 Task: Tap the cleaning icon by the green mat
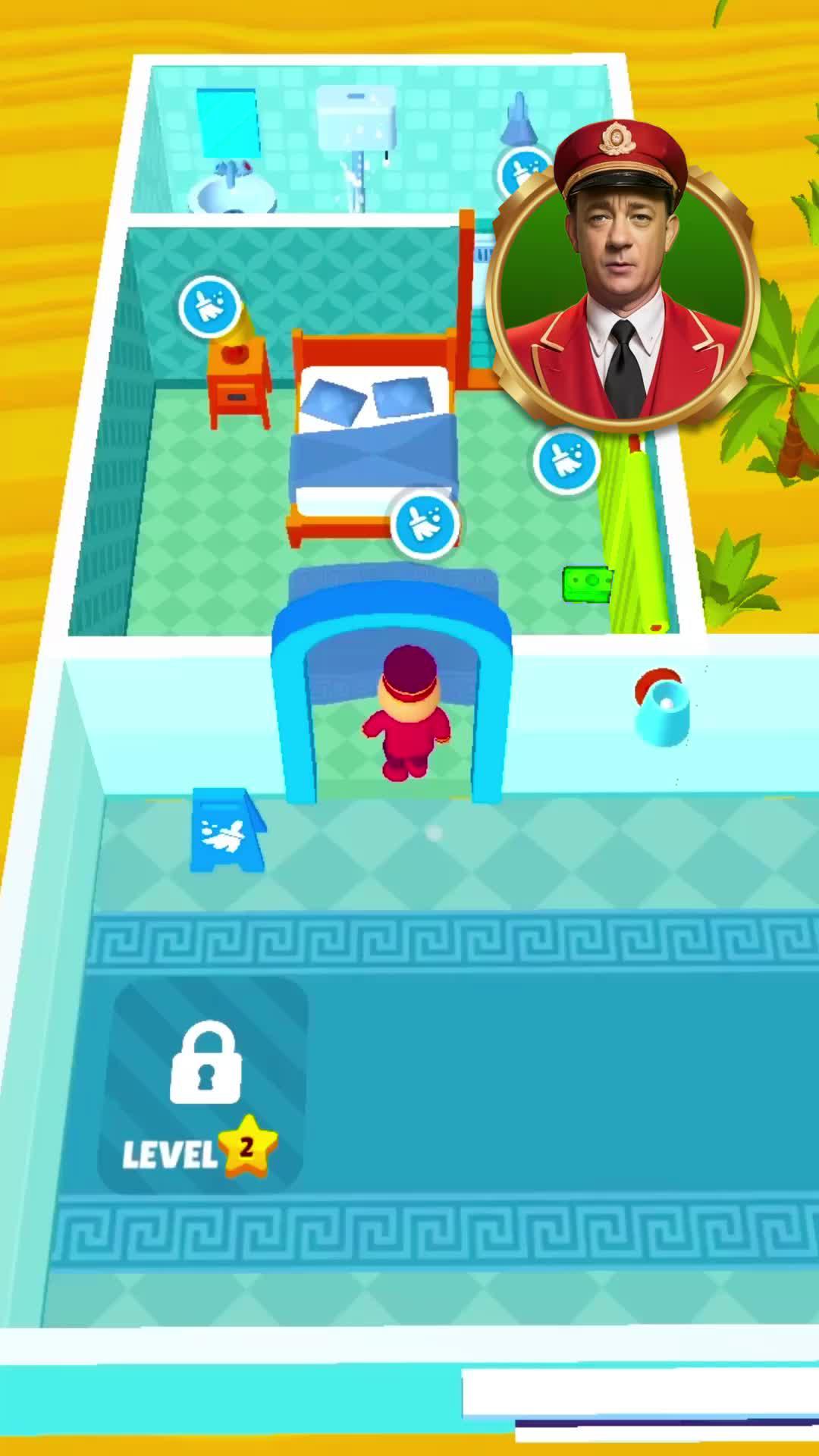566,460
